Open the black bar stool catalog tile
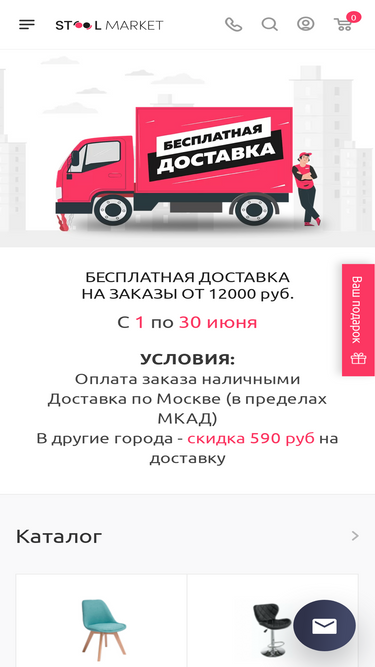375x667 pixels. [273, 620]
